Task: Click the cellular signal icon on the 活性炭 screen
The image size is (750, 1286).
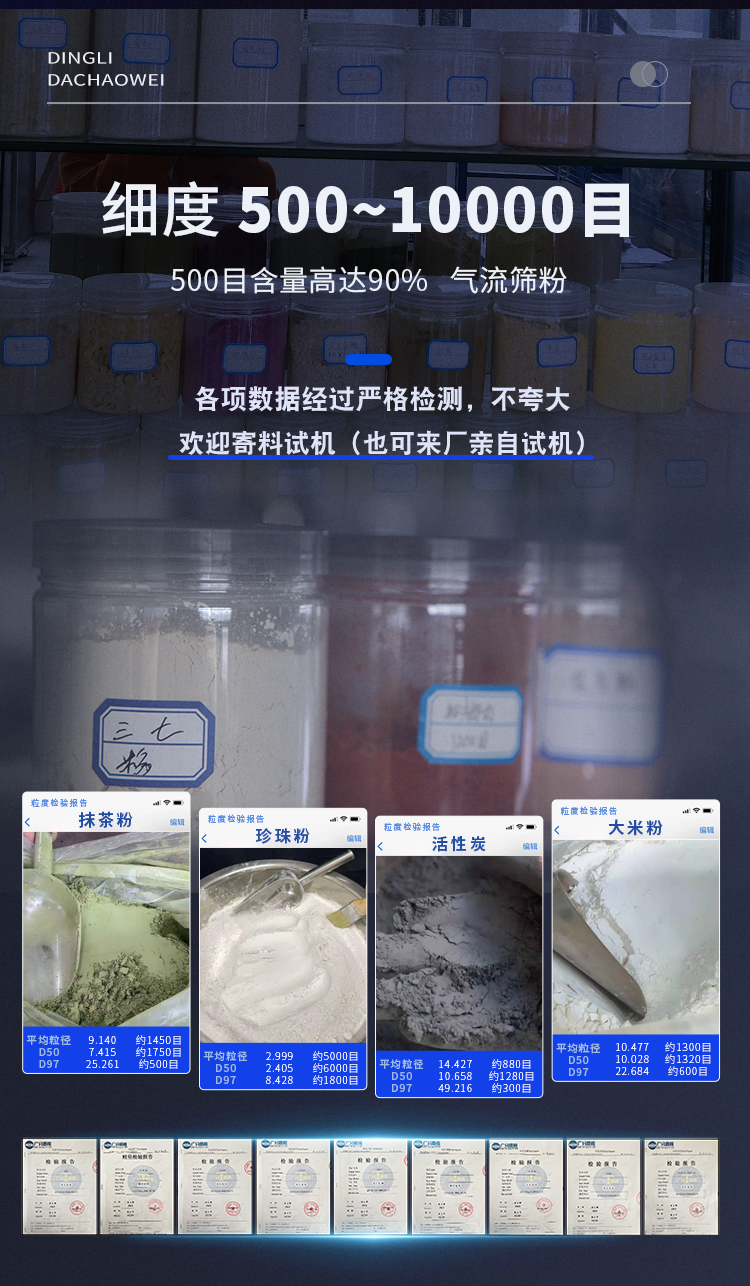Action: coord(509,827)
